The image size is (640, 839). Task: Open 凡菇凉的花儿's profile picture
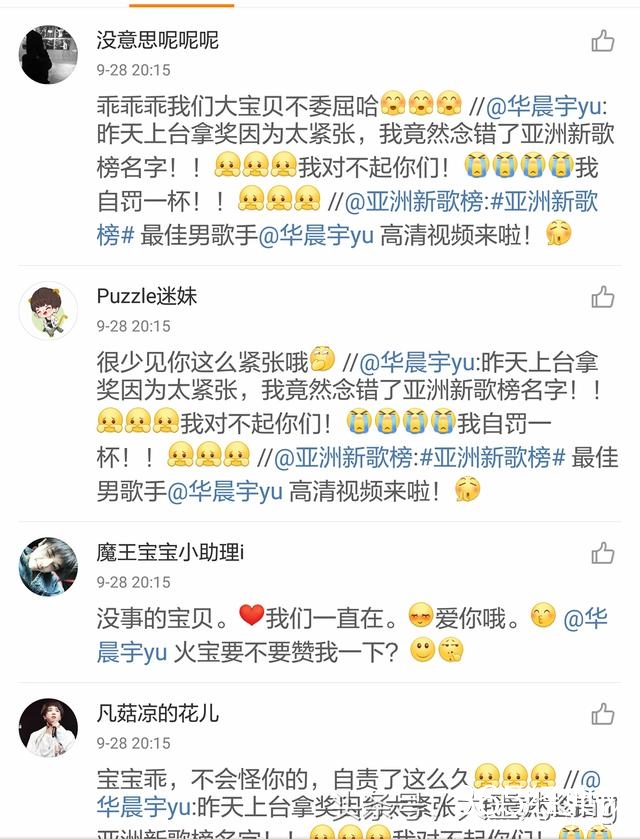click(48, 727)
